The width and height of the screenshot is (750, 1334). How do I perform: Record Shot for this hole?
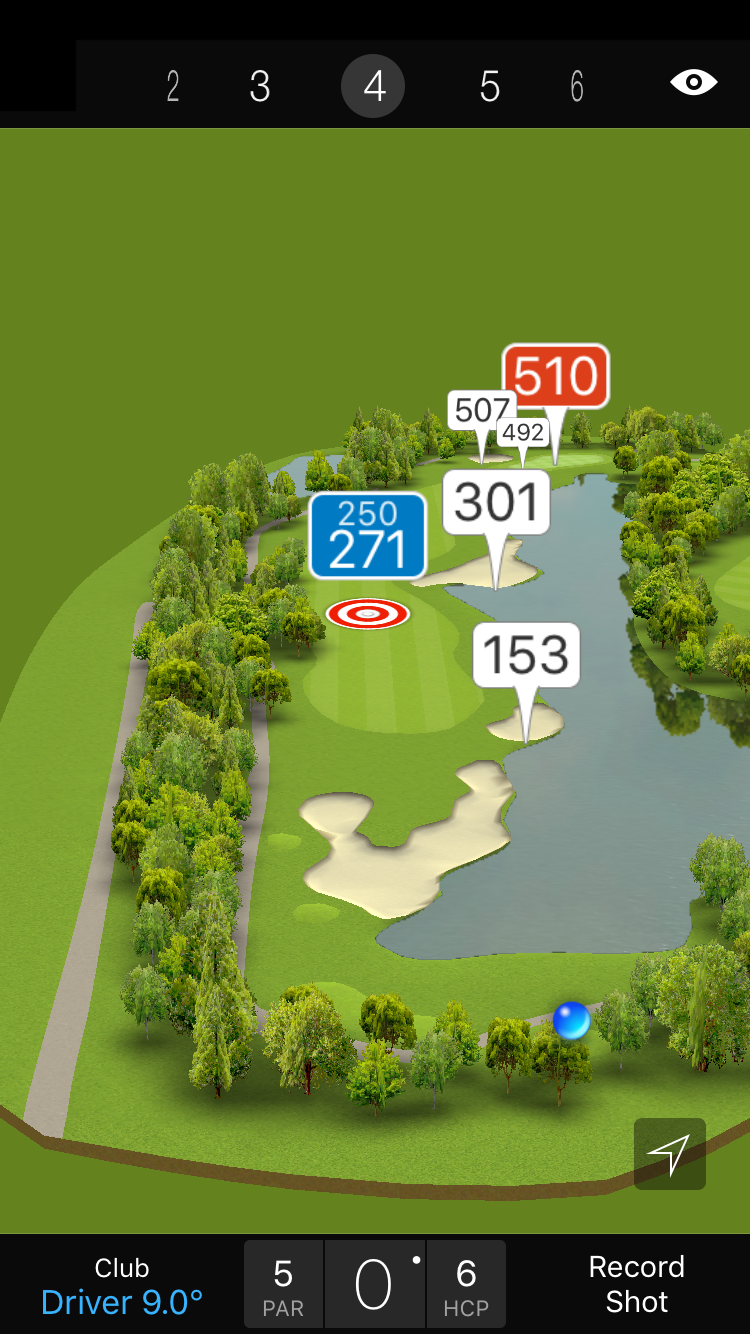[636, 1284]
